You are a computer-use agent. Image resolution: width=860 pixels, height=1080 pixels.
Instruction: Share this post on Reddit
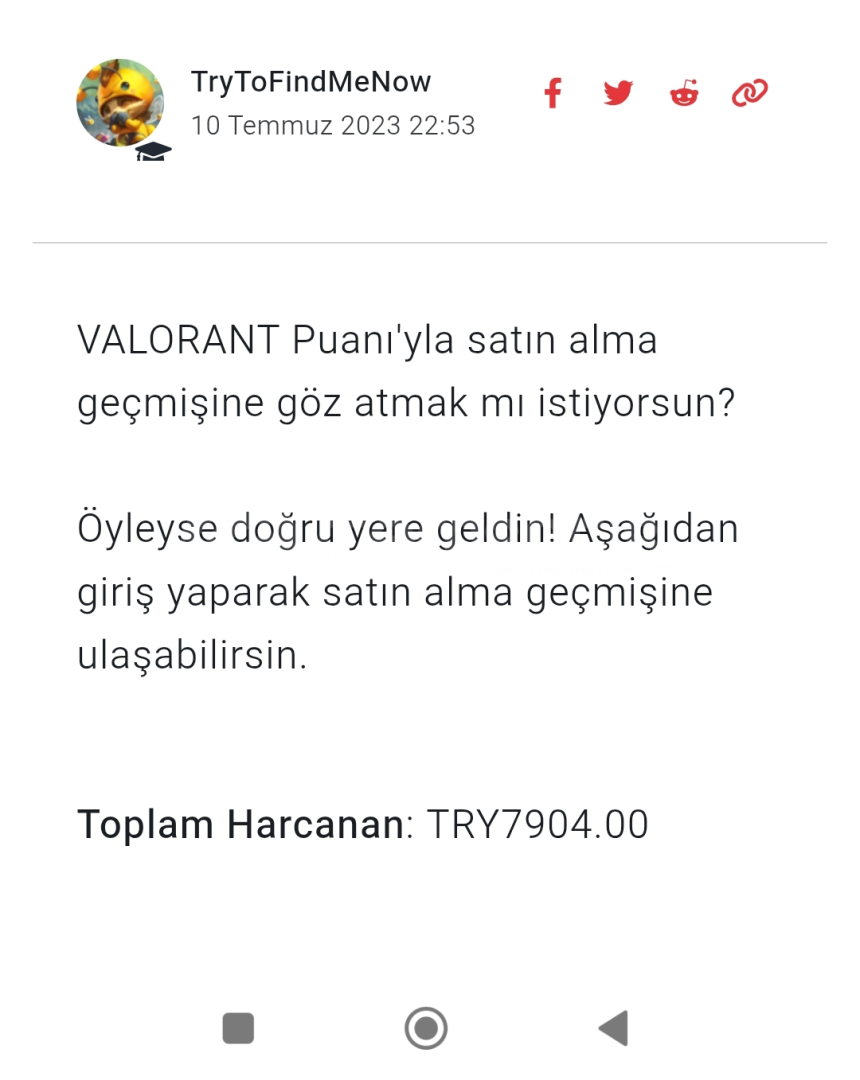684,94
